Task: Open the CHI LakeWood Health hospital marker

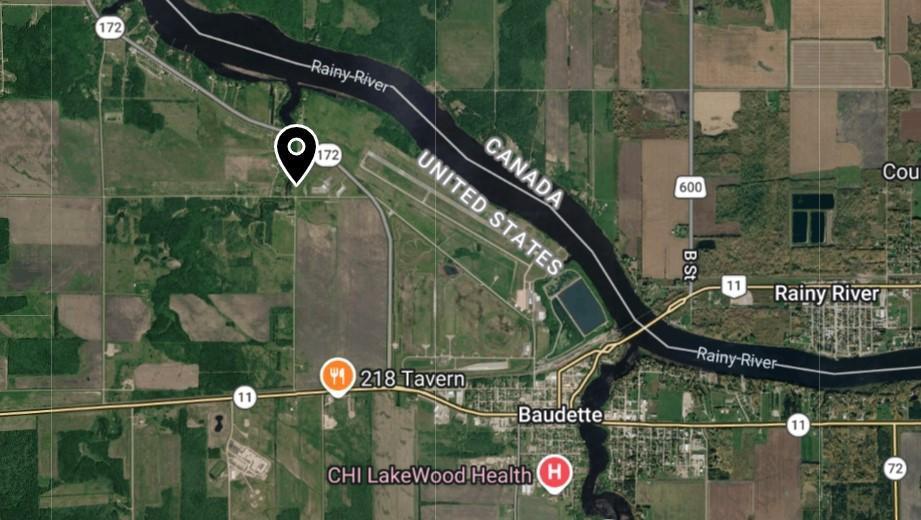Action: coord(553,471)
